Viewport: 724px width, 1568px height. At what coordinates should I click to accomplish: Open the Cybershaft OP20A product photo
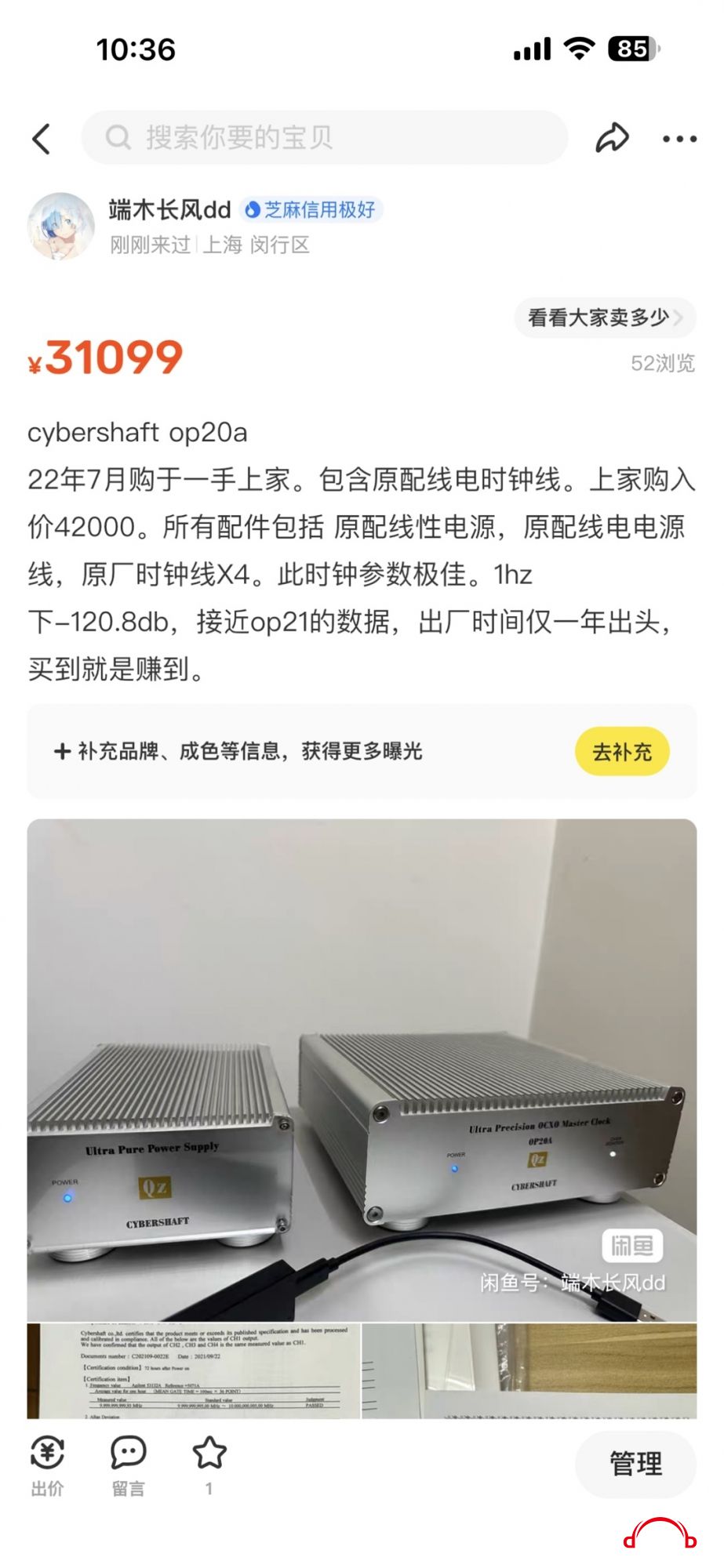(x=362, y=1069)
